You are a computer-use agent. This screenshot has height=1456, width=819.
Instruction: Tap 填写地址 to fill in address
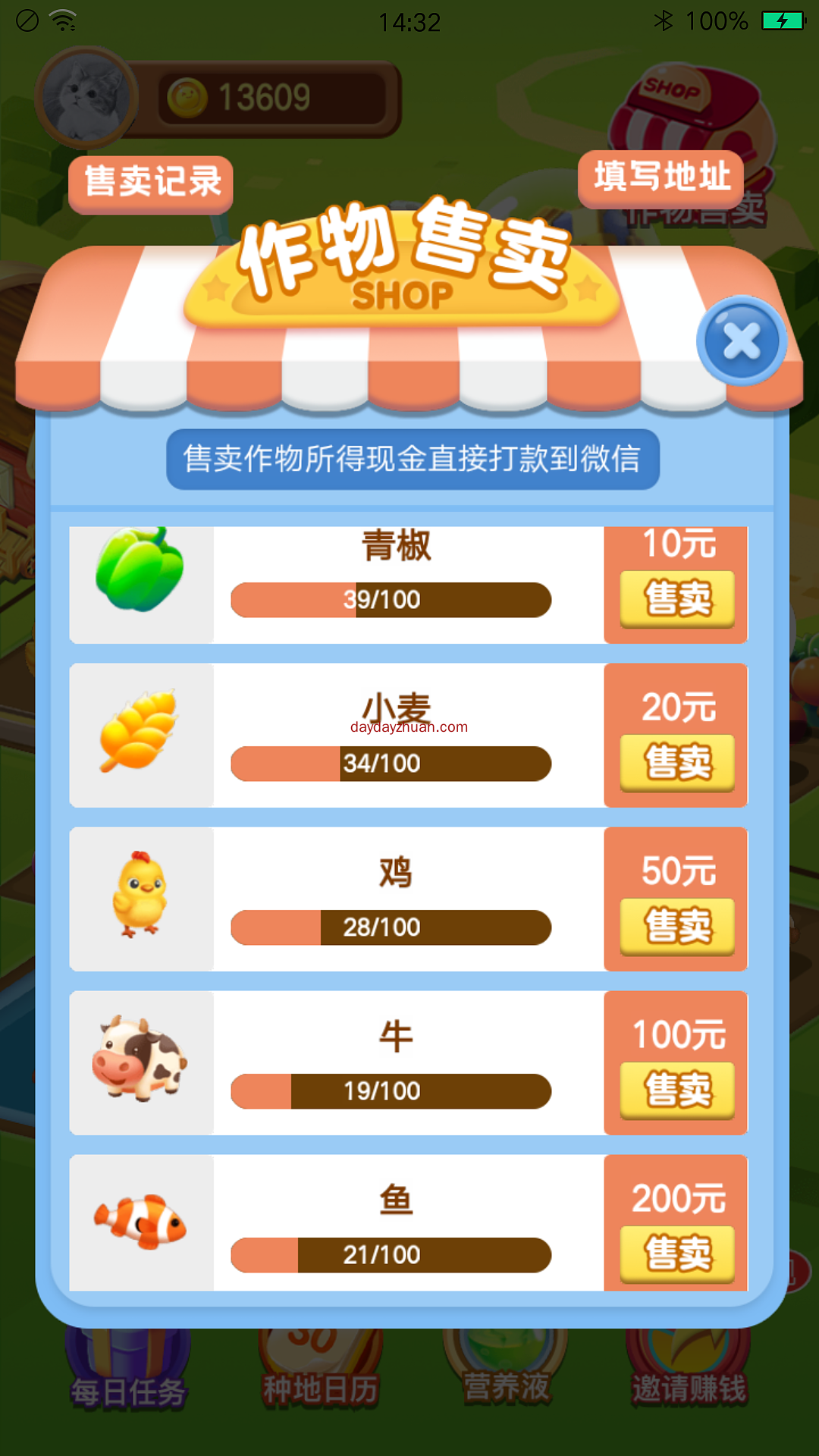pos(661,178)
